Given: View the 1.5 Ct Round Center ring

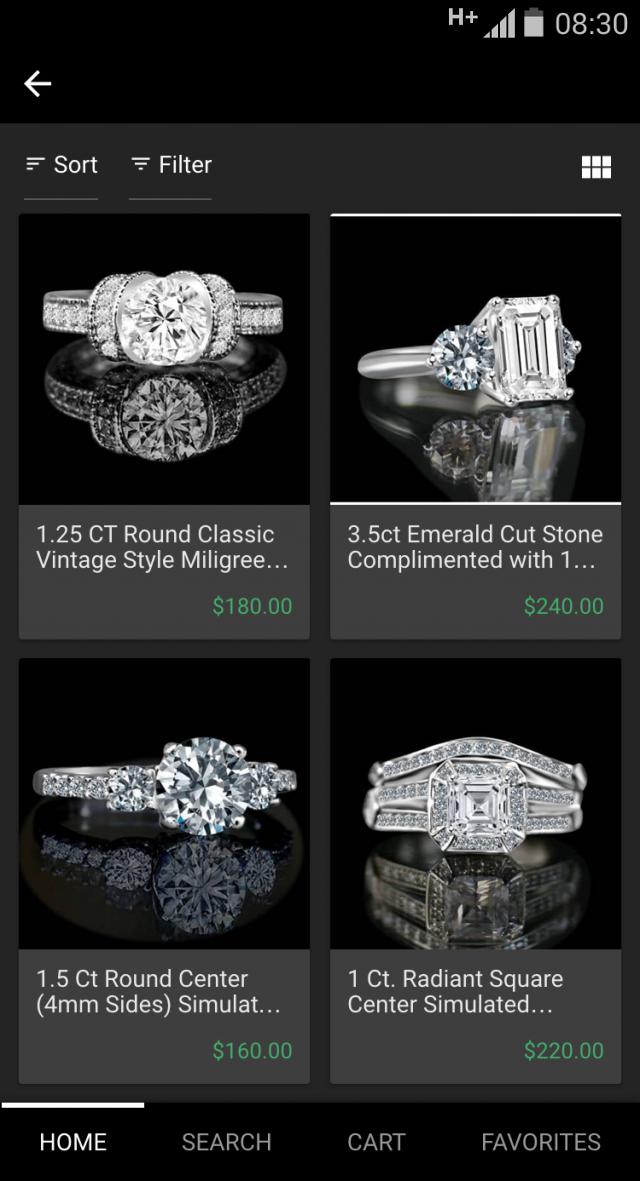Looking at the screenshot, I should coord(164,870).
